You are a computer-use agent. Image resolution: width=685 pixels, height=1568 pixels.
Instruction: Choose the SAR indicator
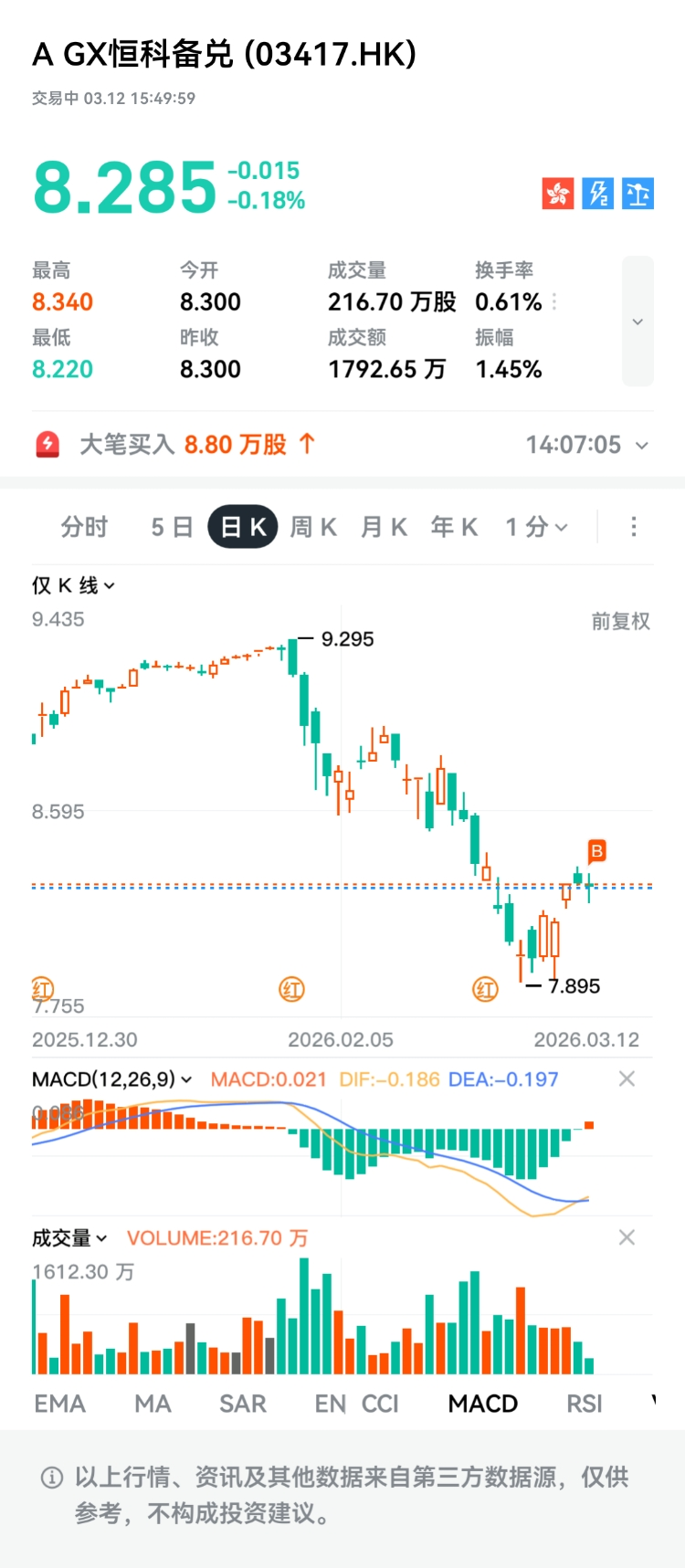coord(242,1404)
